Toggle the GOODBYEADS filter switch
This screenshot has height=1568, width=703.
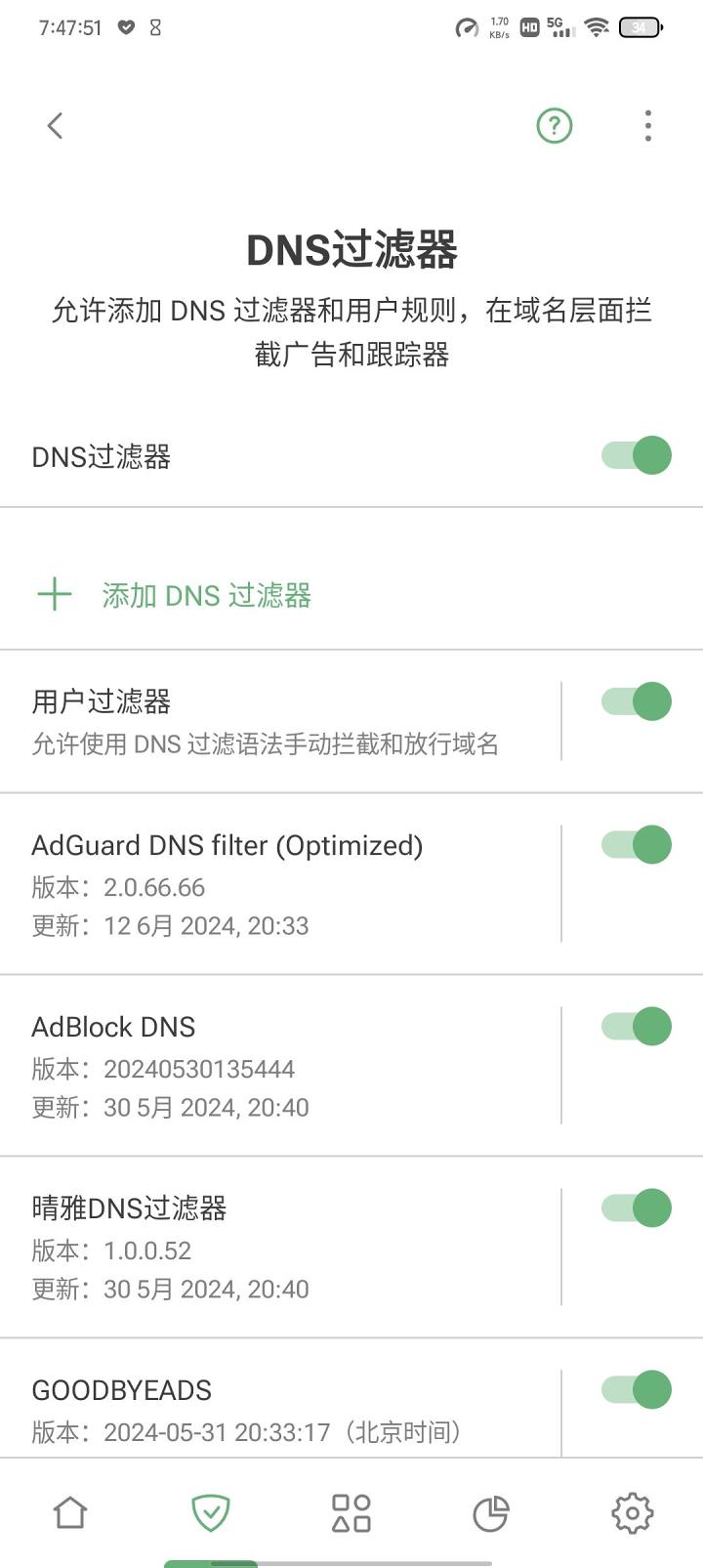(x=636, y=1390)
